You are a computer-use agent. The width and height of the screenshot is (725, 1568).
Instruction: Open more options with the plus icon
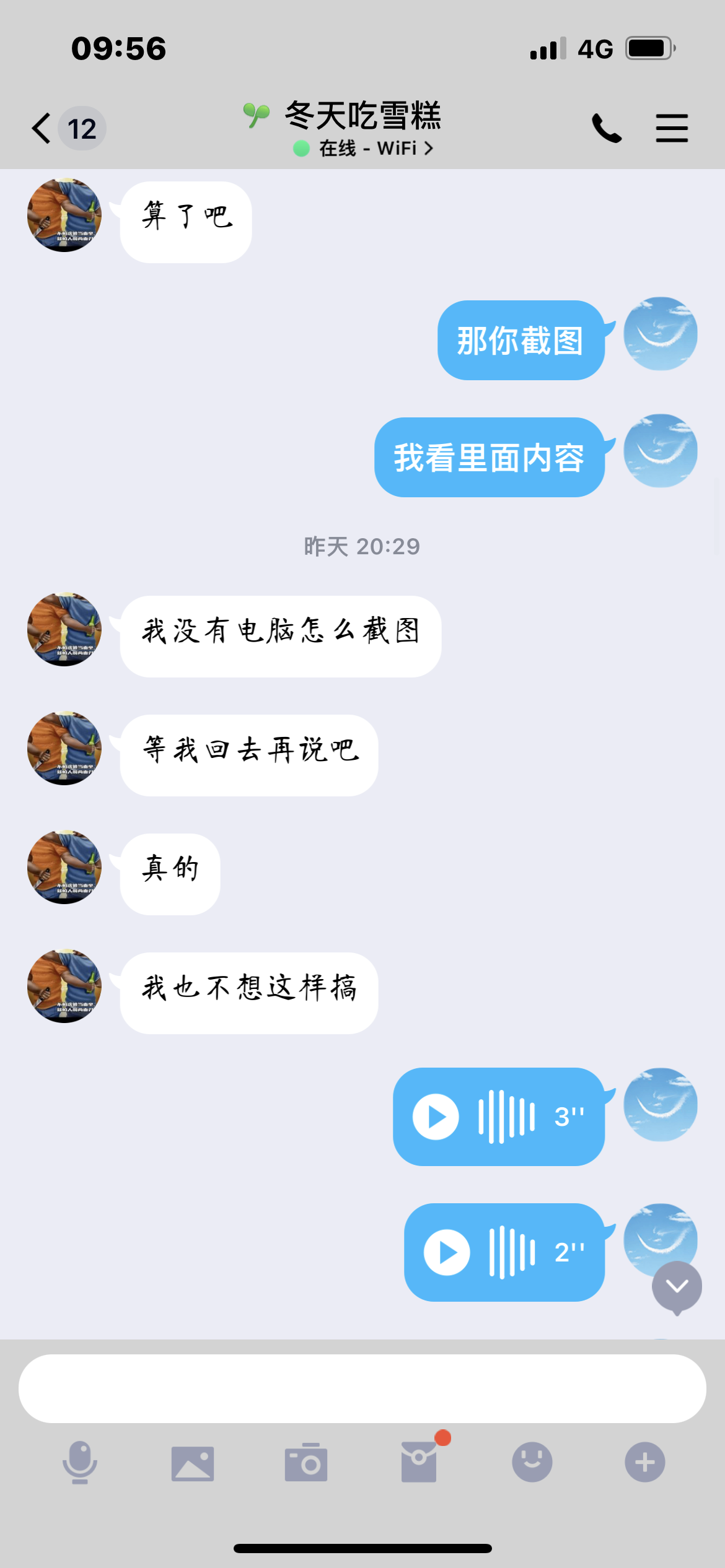pyautogui.click(x=644, y=1463)
